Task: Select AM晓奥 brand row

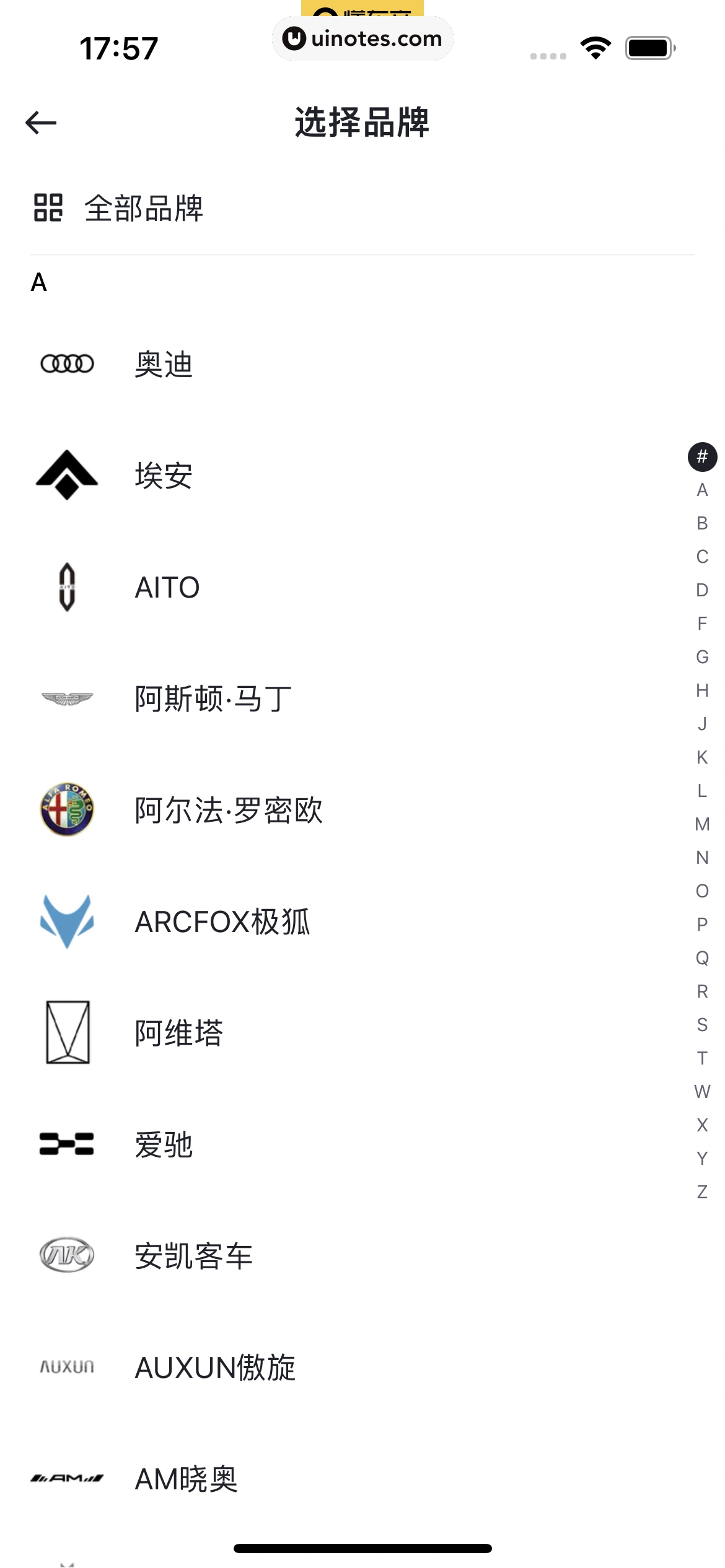Action: pos(186,1479)
